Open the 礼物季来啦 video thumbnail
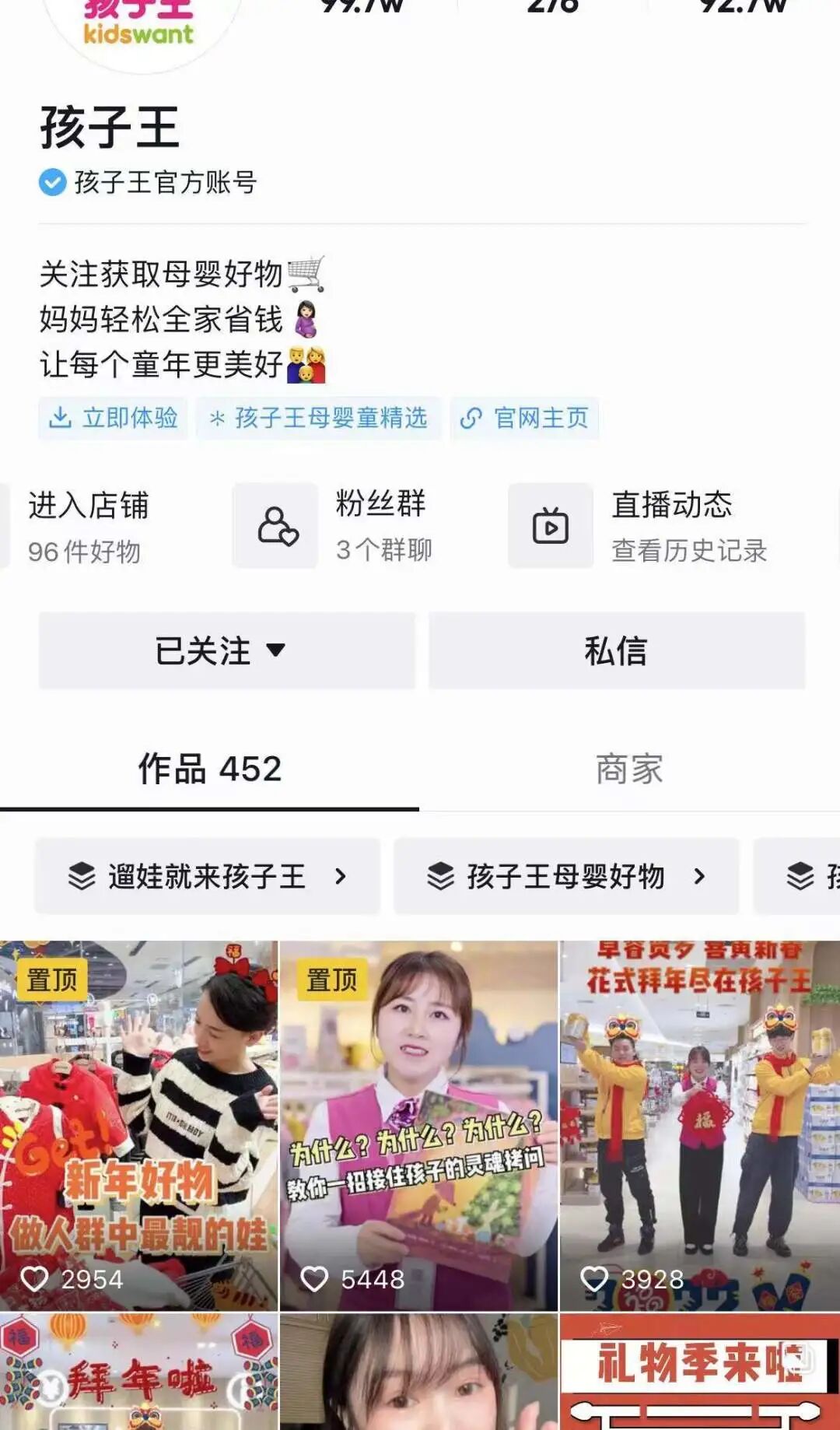Viewport: 840px width, 1430px height. 699,1372
